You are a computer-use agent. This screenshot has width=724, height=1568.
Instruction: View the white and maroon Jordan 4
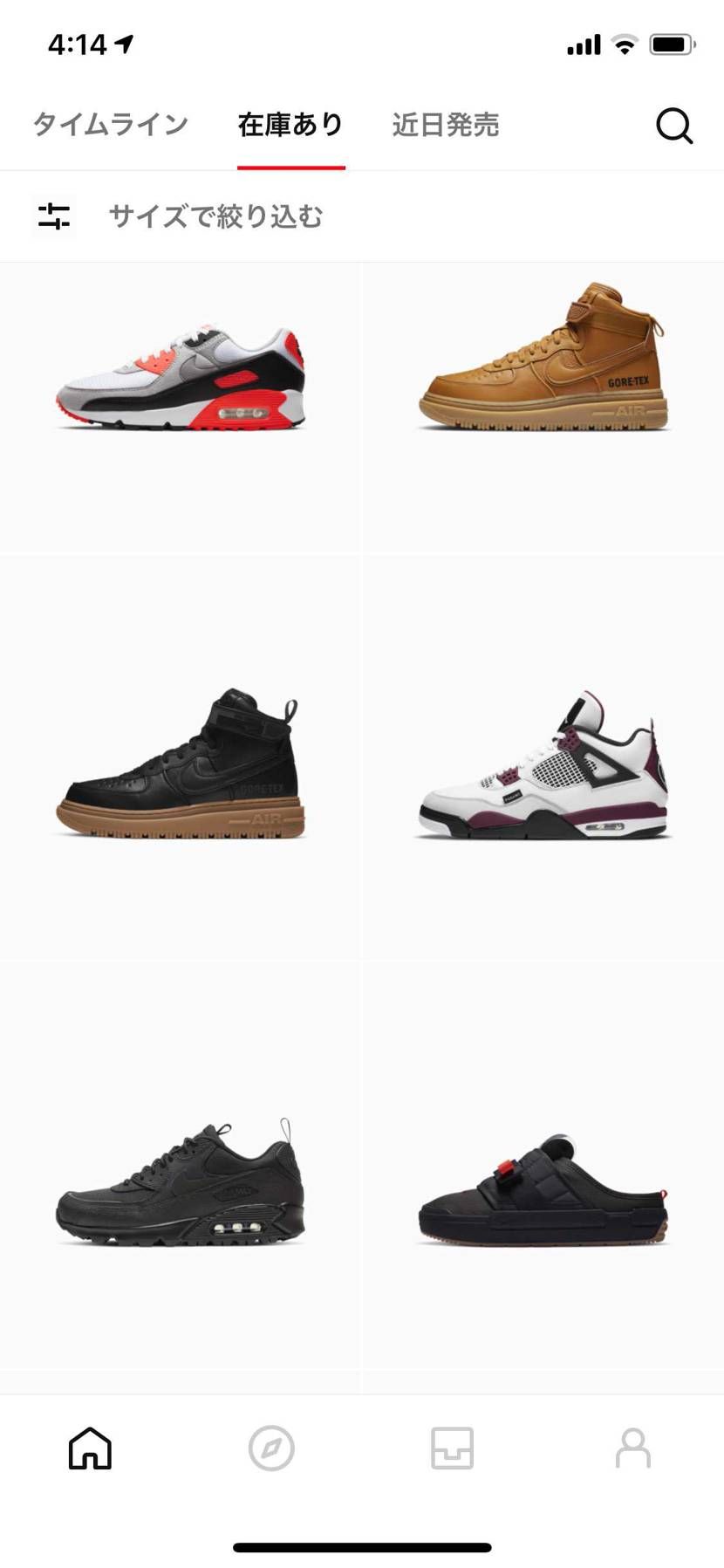(x=543, y=768)
